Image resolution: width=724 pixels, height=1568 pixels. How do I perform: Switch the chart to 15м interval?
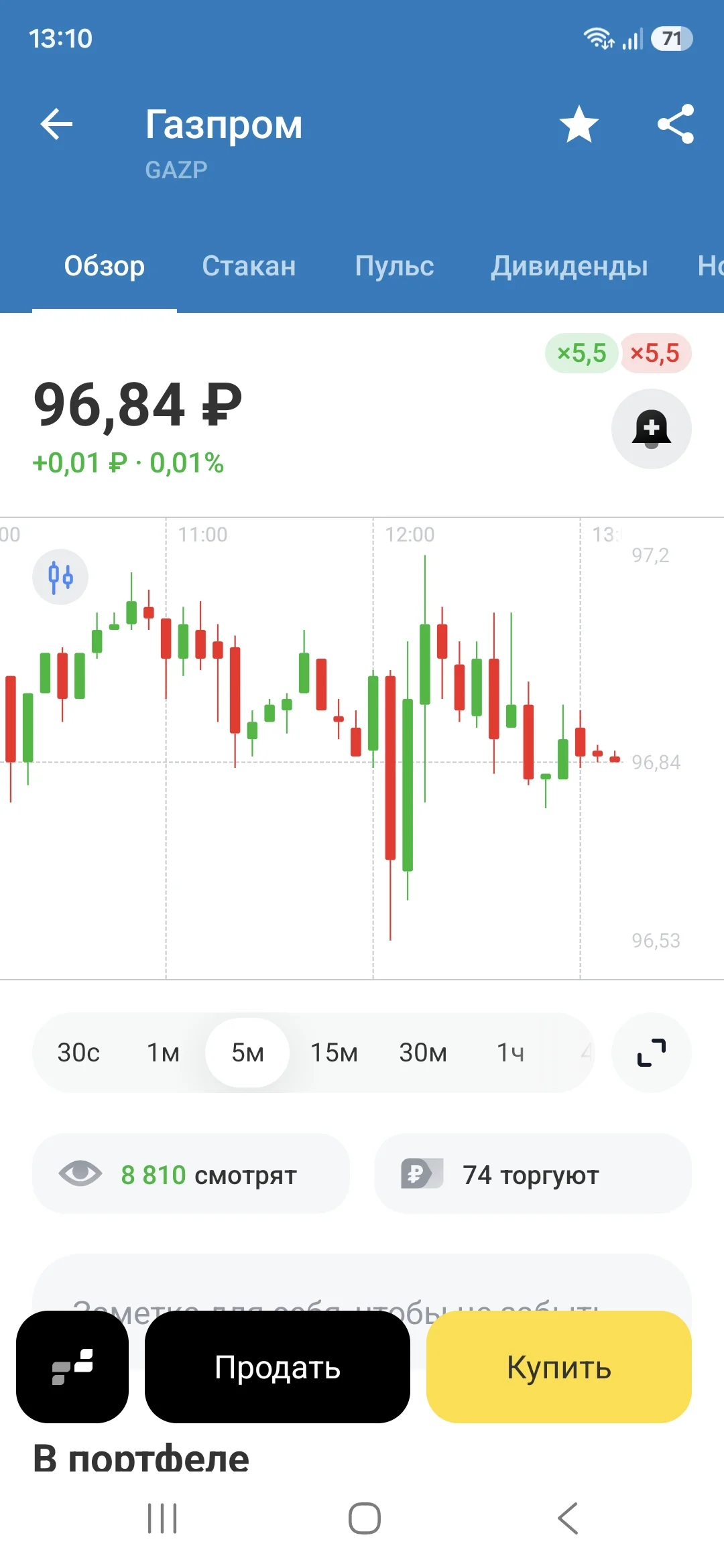point(334,1053)
